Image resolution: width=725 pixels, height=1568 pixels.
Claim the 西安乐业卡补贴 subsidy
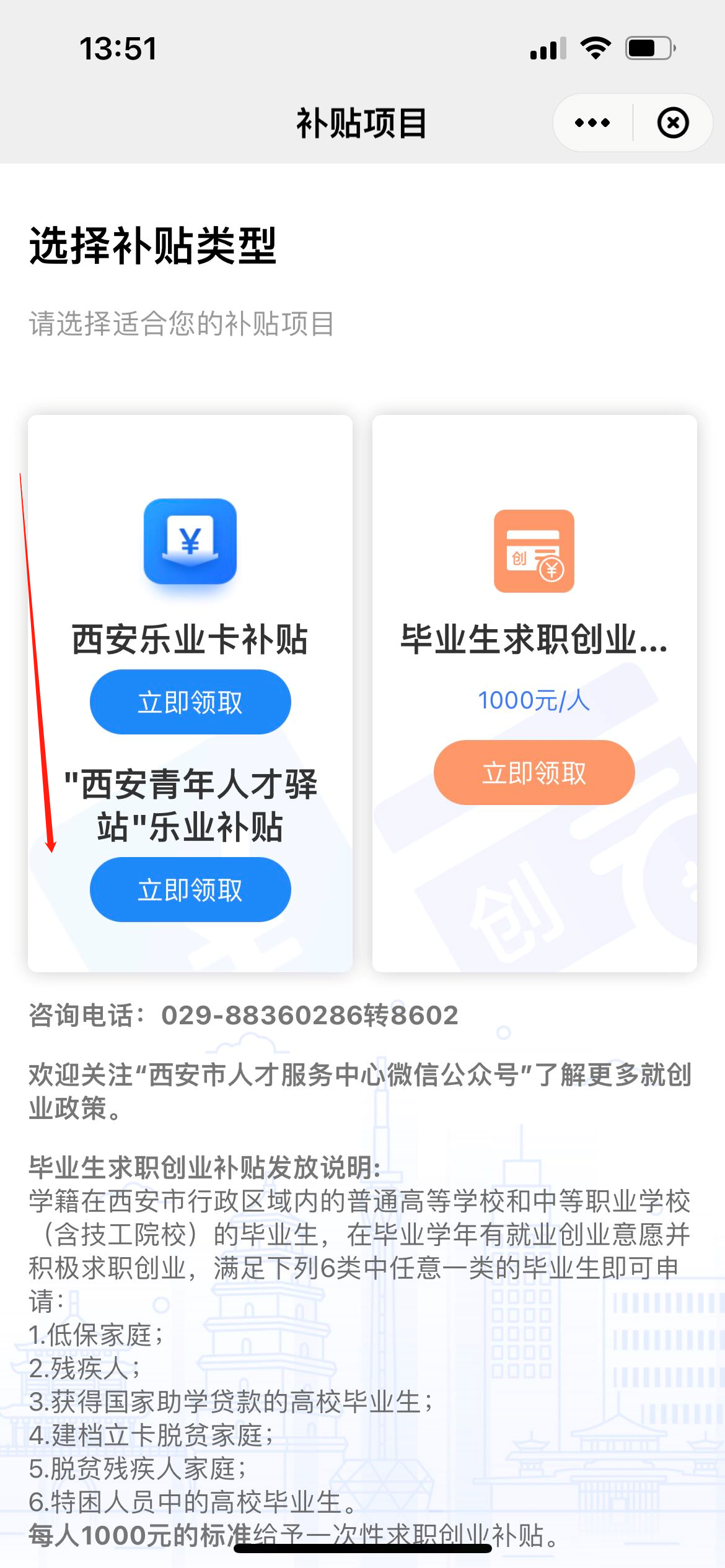tap(190, 702)
